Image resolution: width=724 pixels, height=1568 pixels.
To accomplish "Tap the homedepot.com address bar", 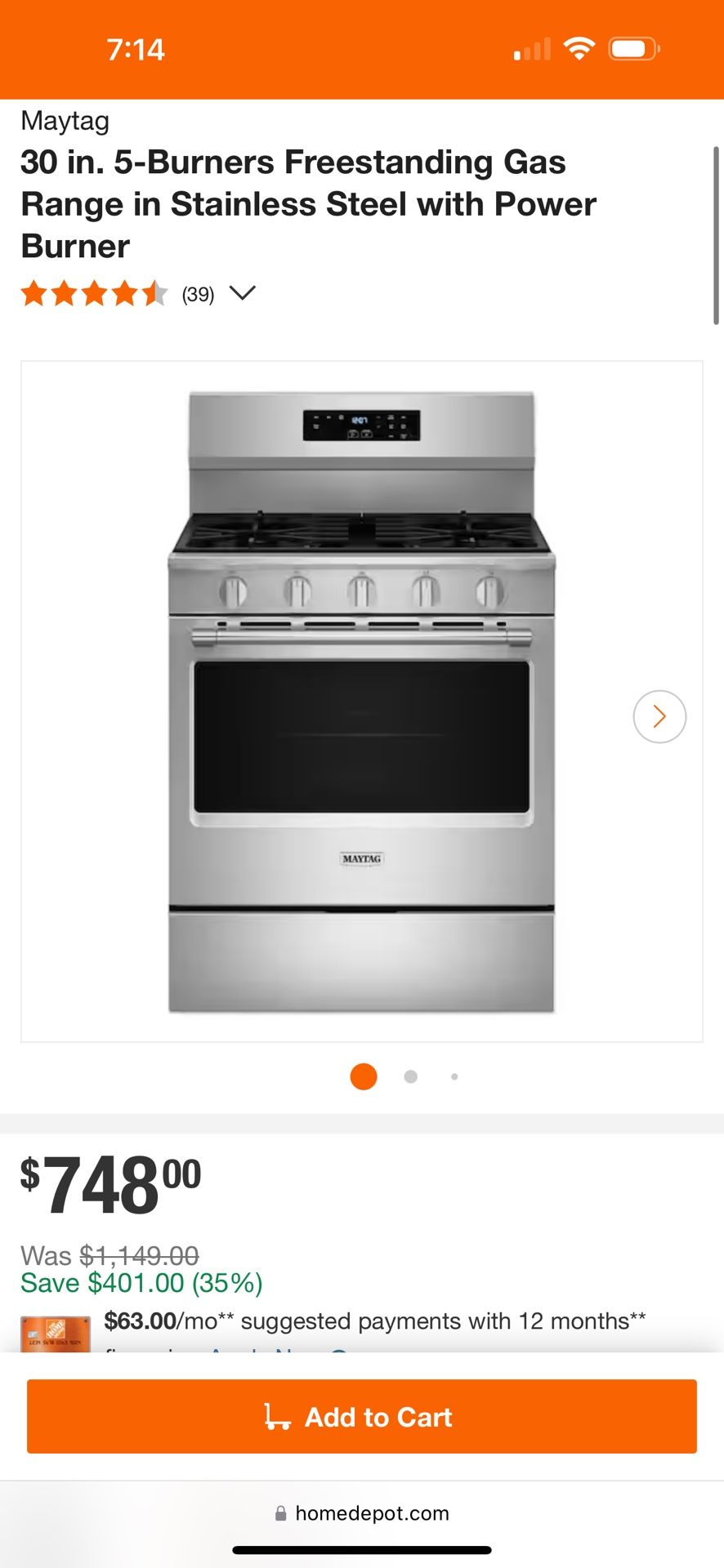I will [x=361, y=1513].
